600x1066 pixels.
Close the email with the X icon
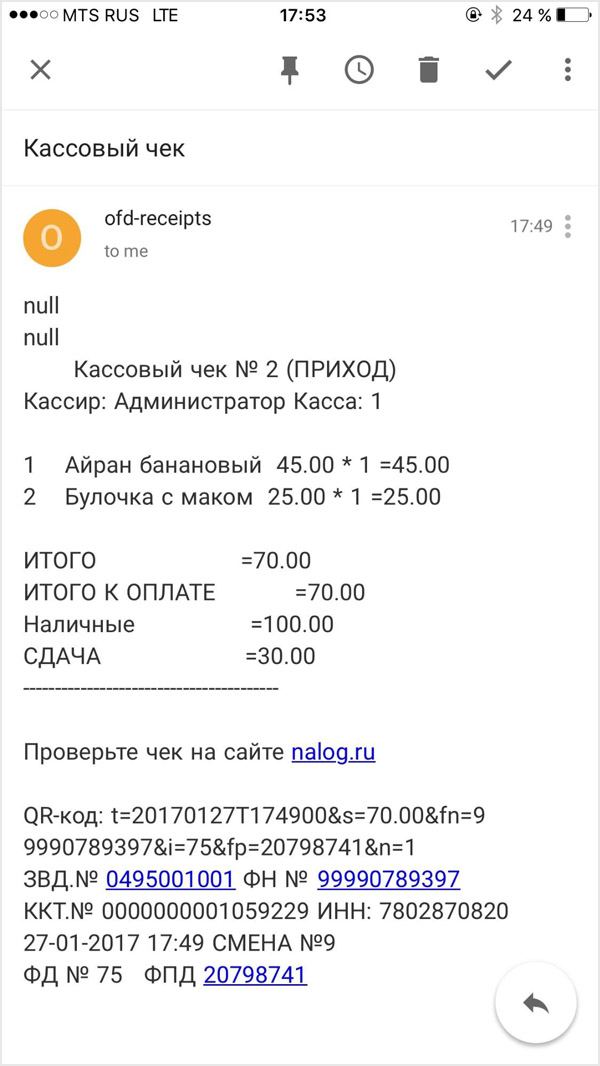[x=41, y=70]
